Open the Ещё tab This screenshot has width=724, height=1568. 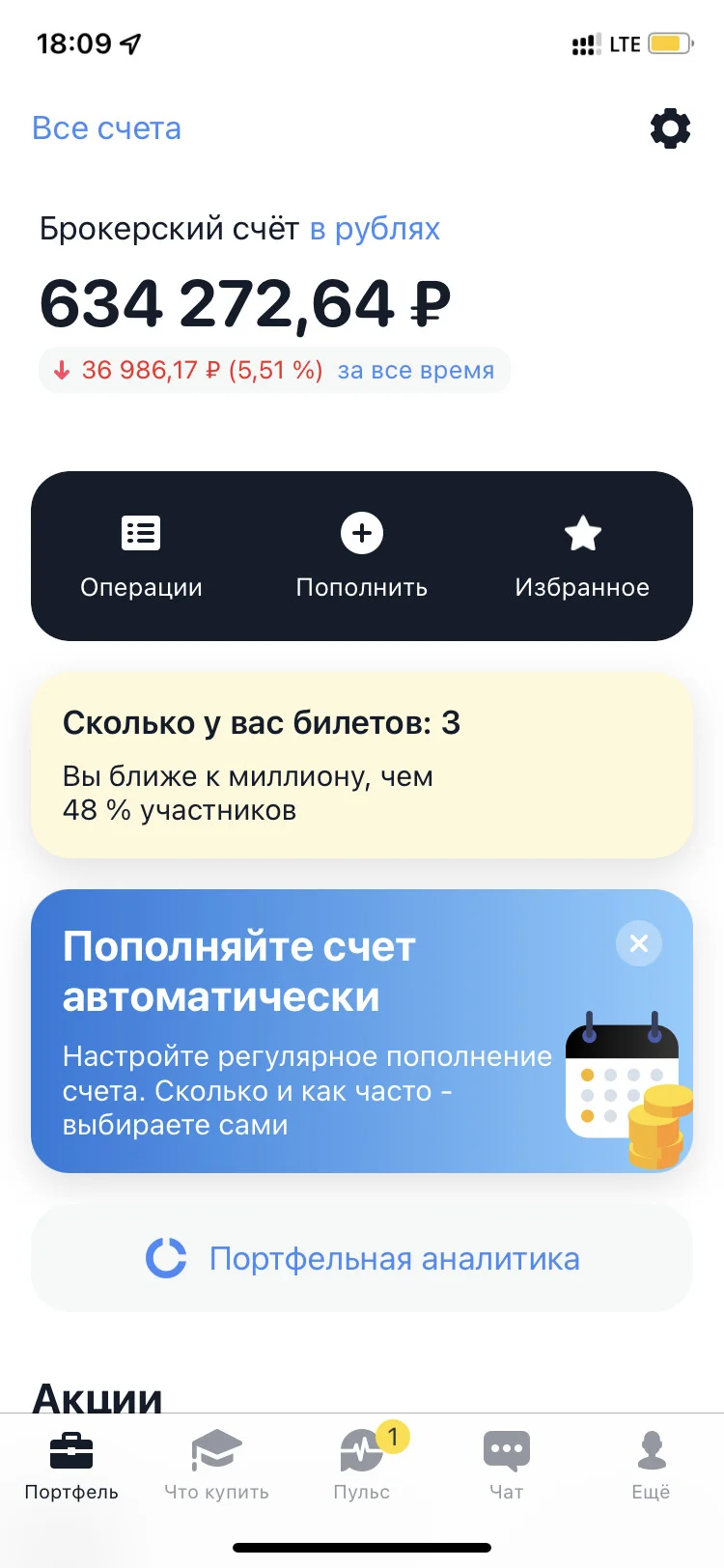pyautogui.click(x=652, y=1466)
